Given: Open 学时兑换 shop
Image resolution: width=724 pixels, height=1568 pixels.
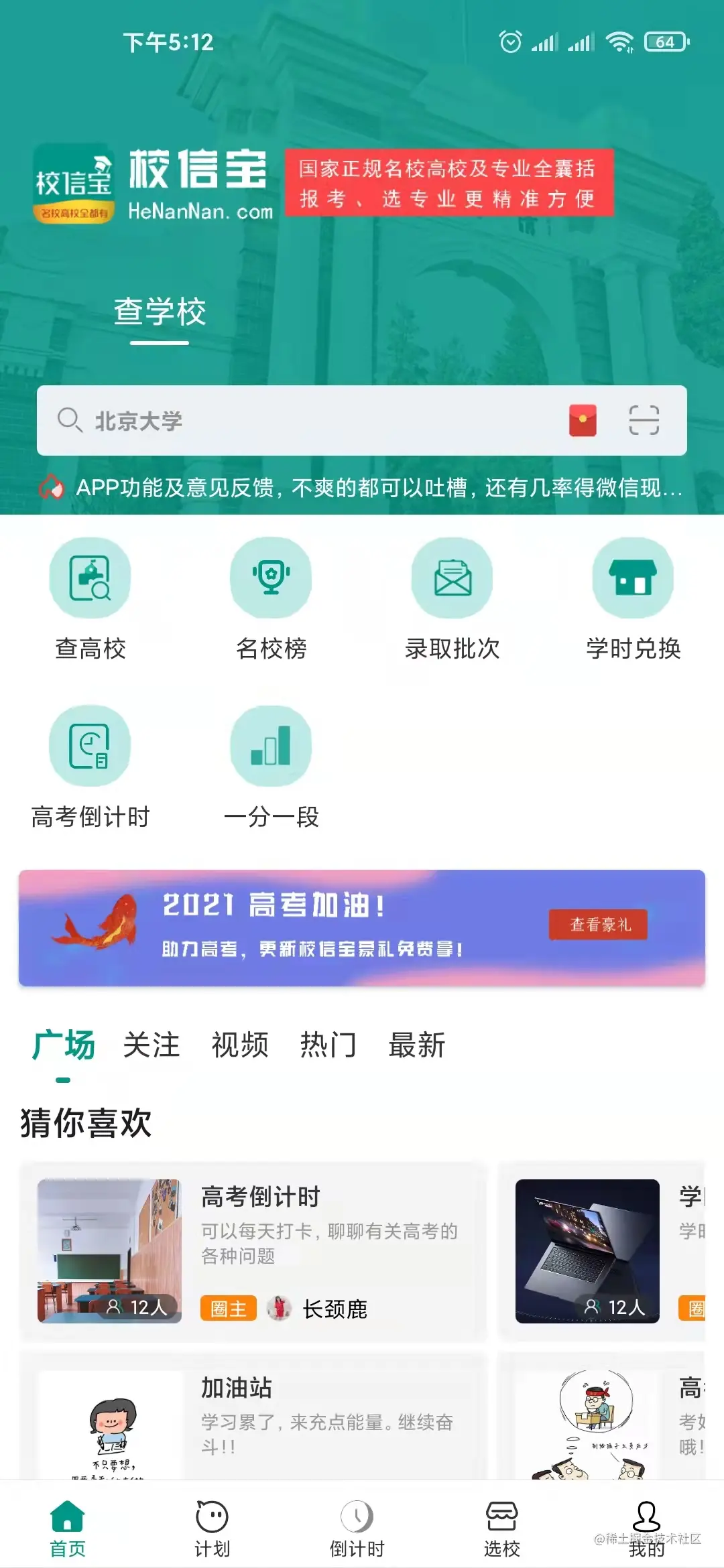Looking at the screenshot, I should (x=633, y=598).
